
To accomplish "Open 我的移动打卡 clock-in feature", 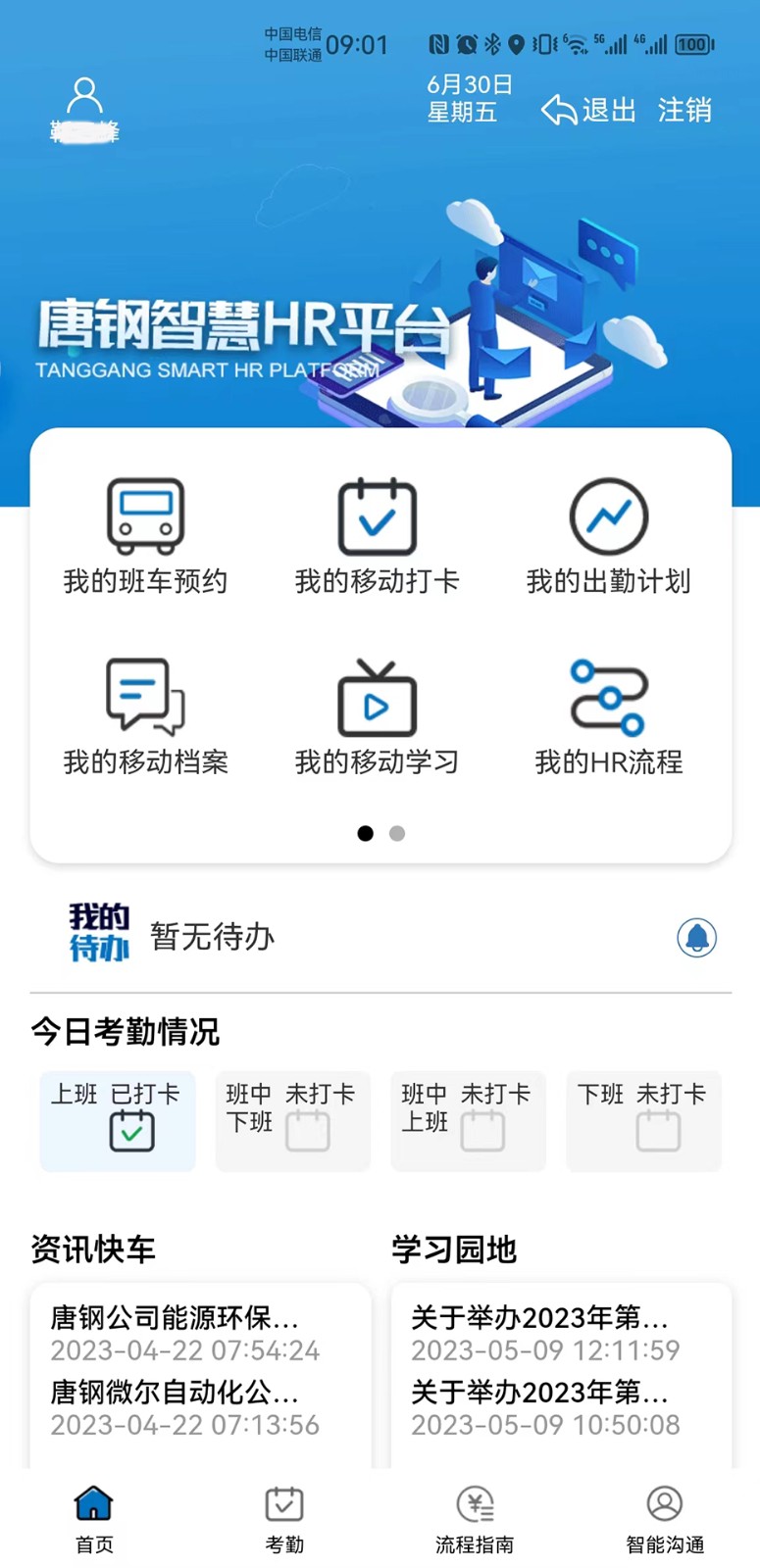I will pyautogui.click(x=378, y=534).
